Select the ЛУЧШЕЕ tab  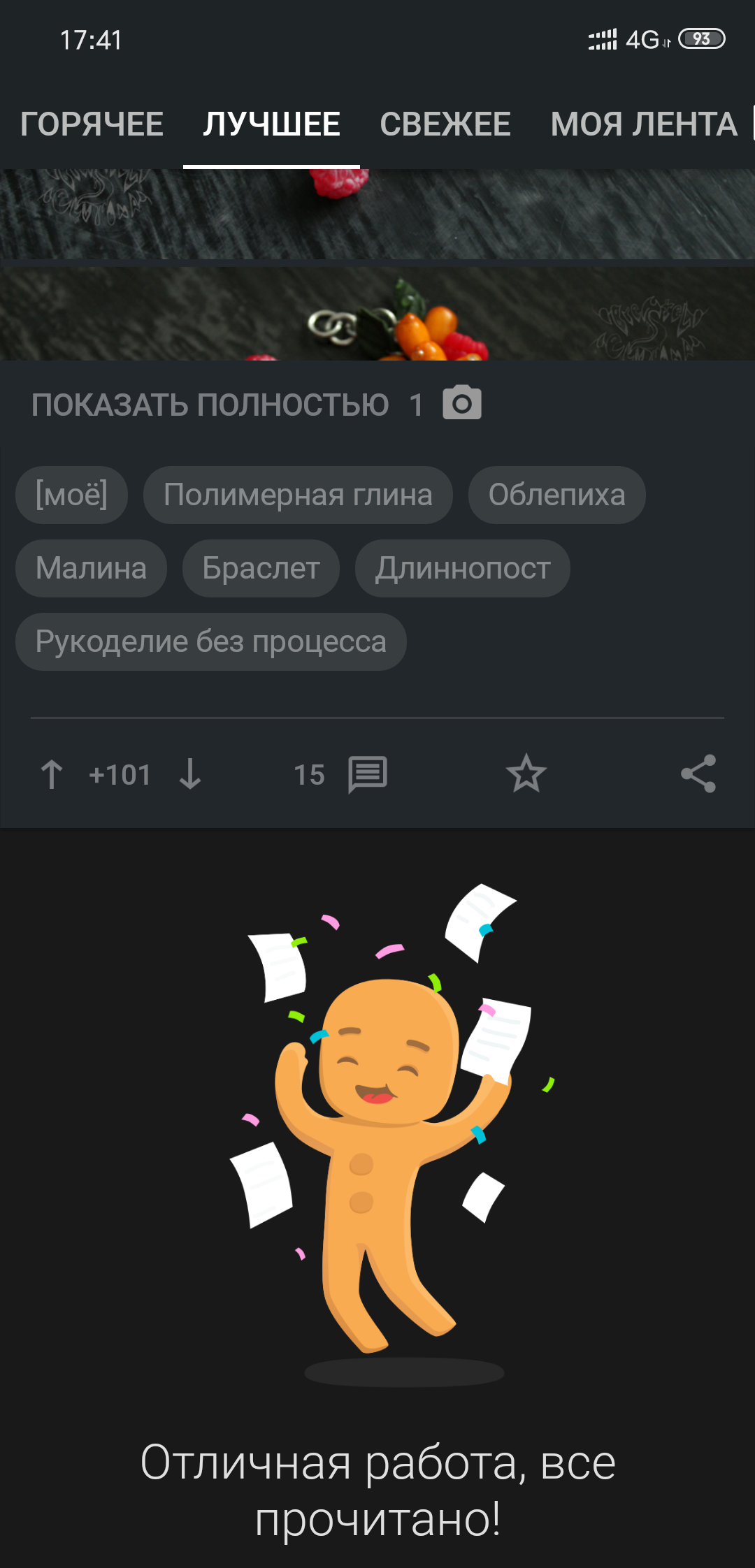pos(271,124)
